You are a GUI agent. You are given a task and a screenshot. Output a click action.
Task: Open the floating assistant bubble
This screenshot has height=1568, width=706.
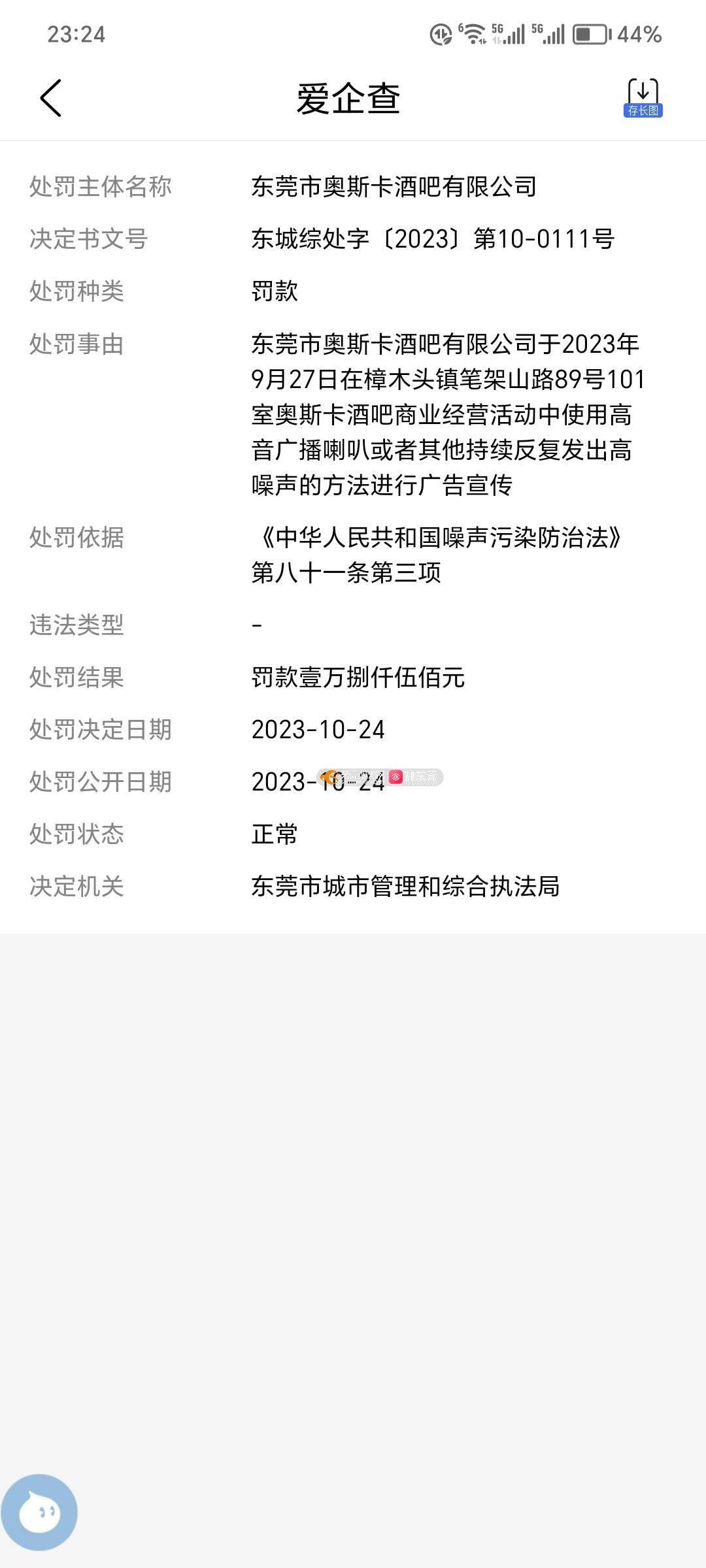[x=39, y=1512]
